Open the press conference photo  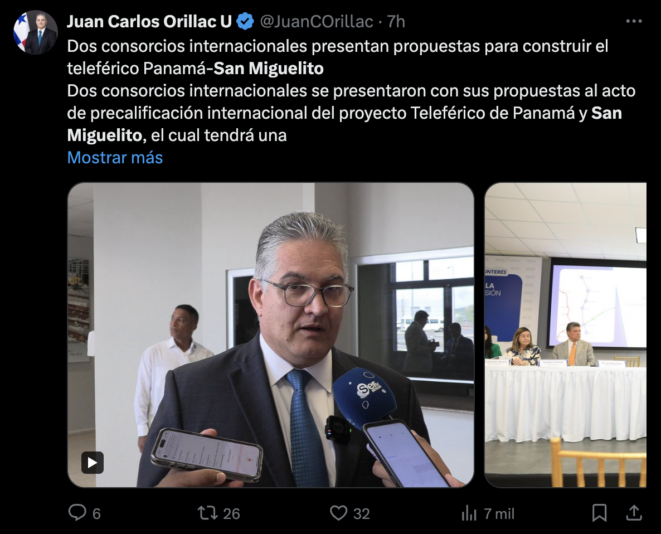(x=565, y=334)
